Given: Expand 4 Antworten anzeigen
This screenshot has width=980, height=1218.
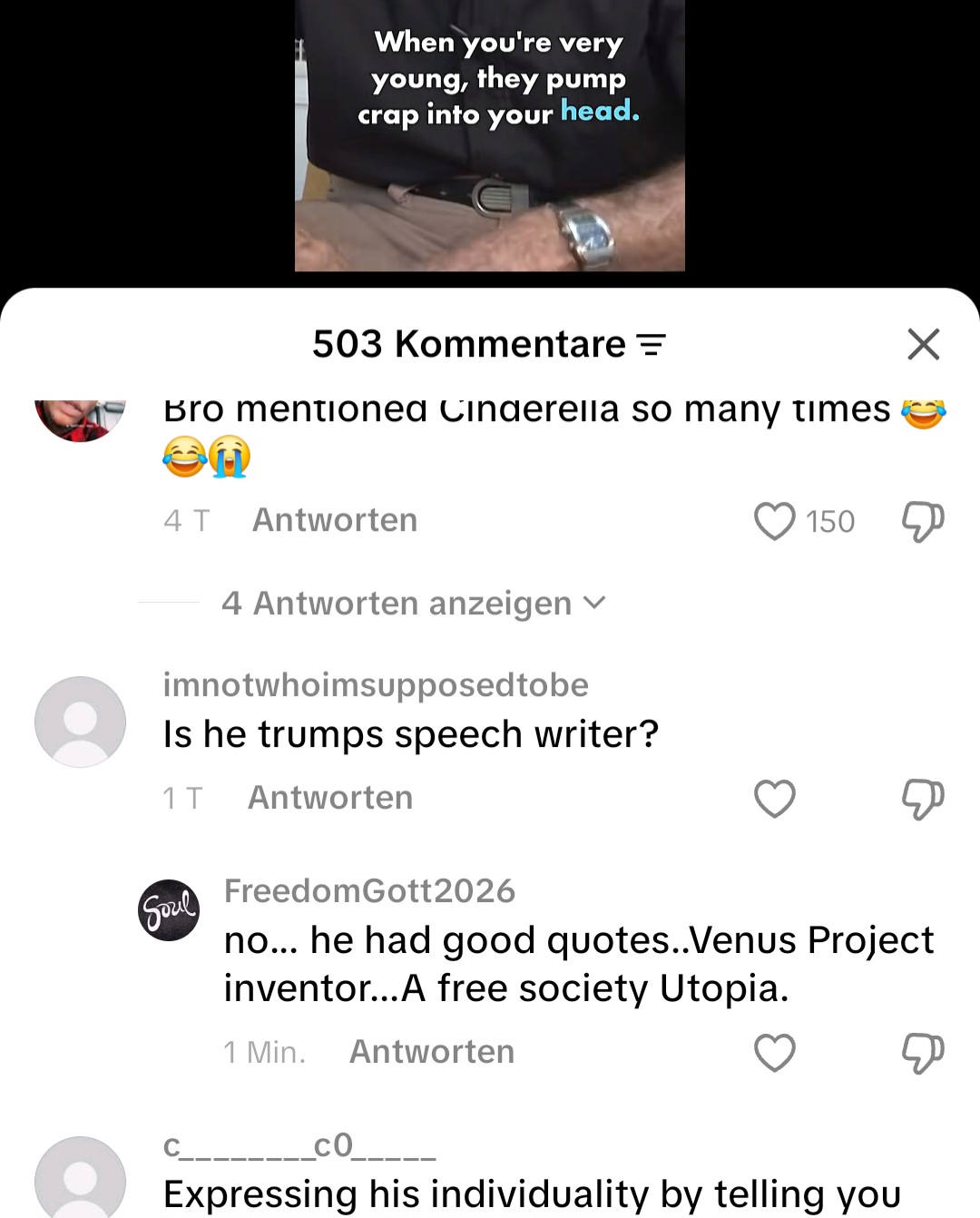Looking at the screenshot, I should click(x=413, y=604).
